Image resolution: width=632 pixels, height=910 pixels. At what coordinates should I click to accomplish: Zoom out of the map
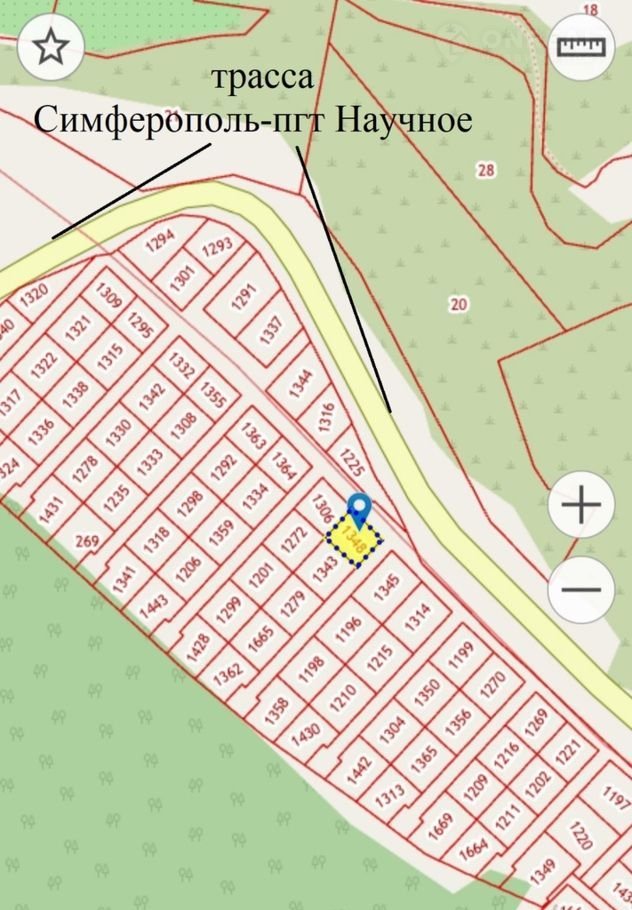[581, 589]
